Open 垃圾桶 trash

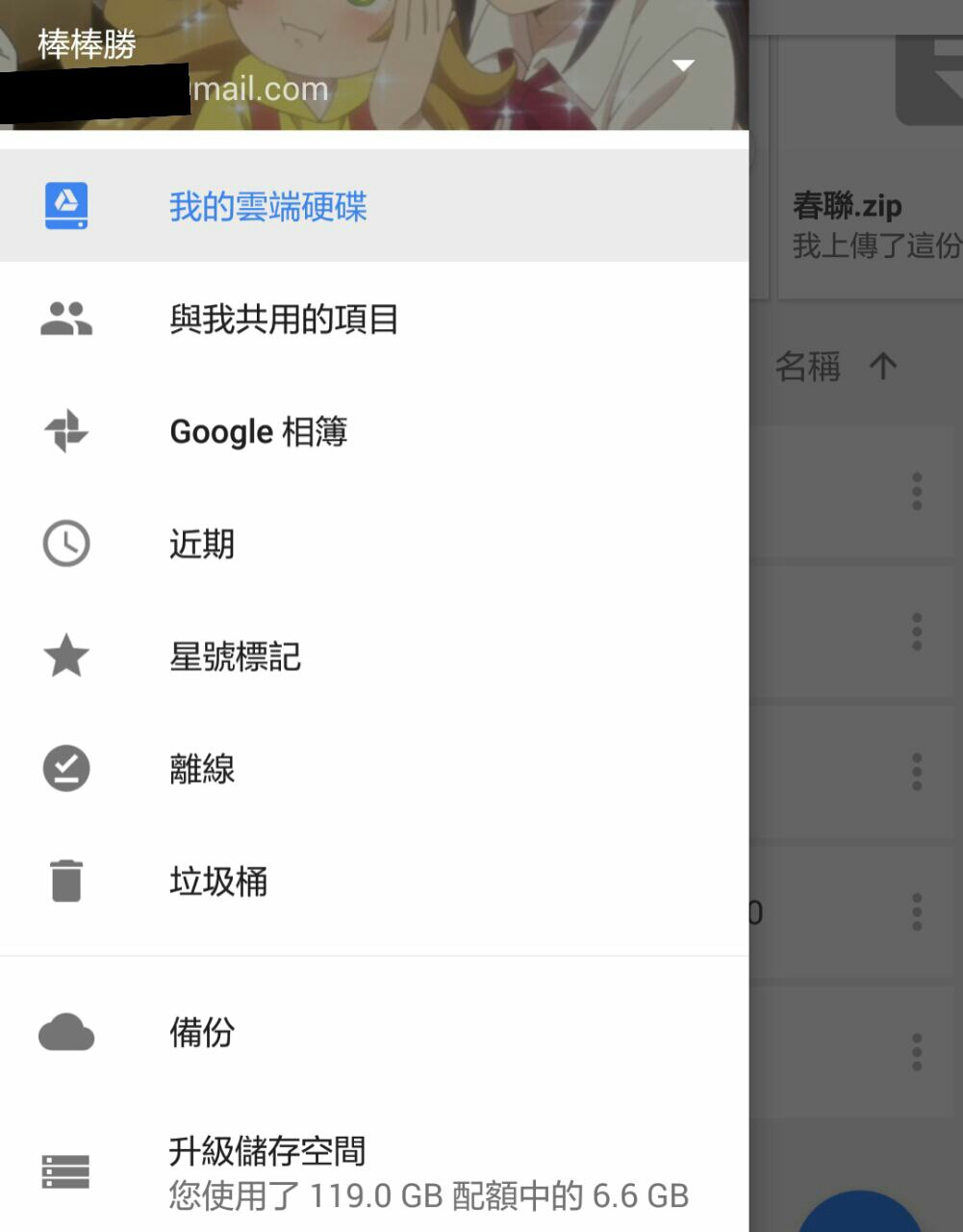point(218,881)
